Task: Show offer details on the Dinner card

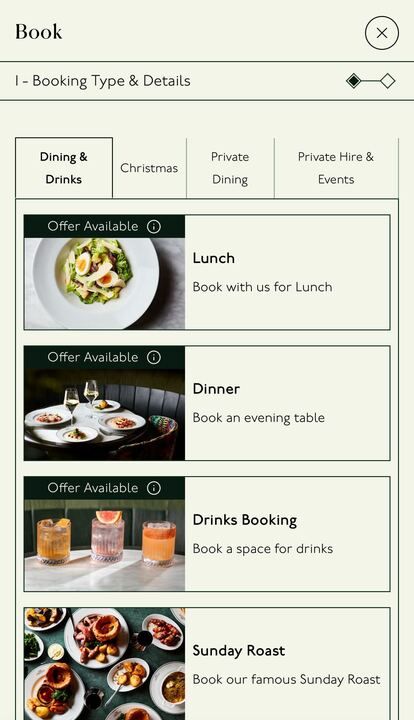Action: click(x=154, y=357)
